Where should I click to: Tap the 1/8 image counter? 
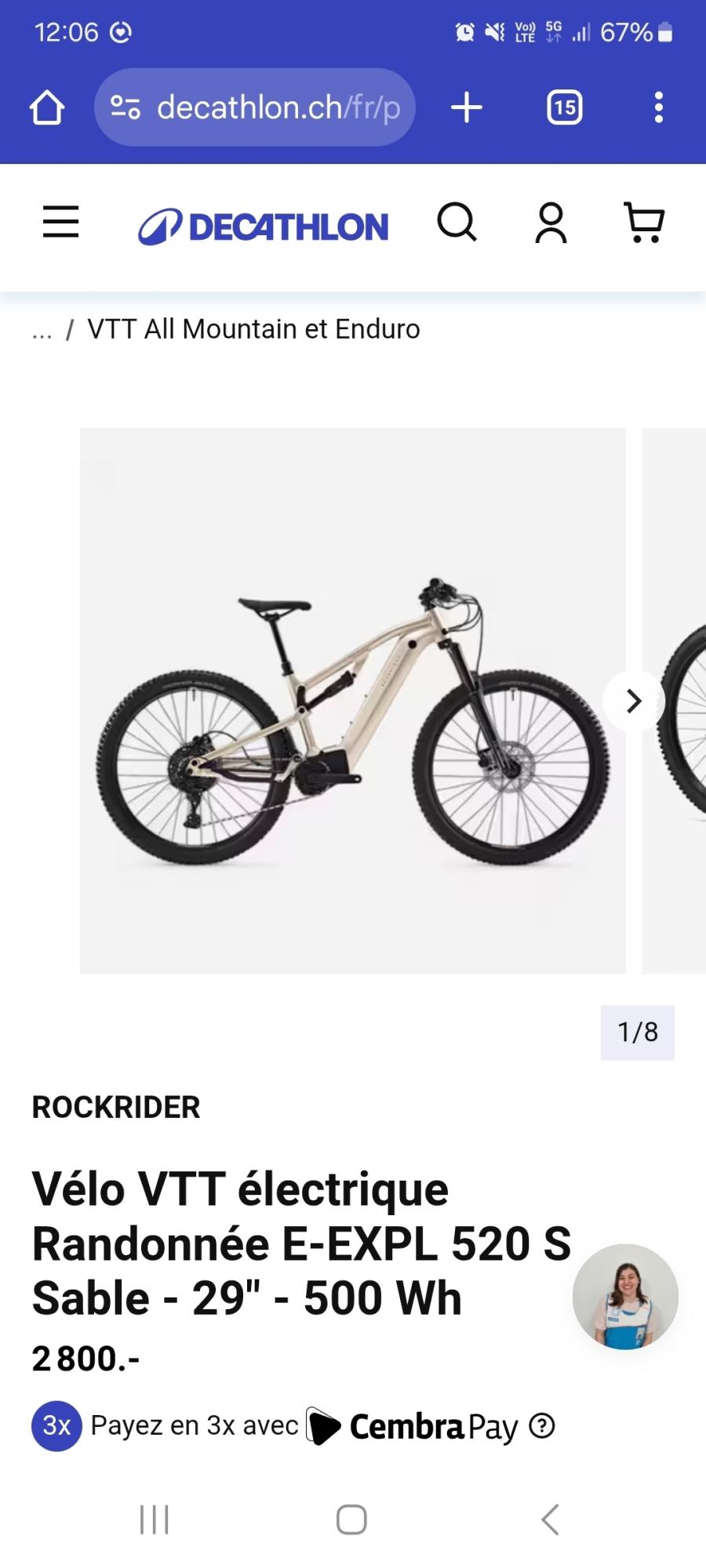(636, 1033)
